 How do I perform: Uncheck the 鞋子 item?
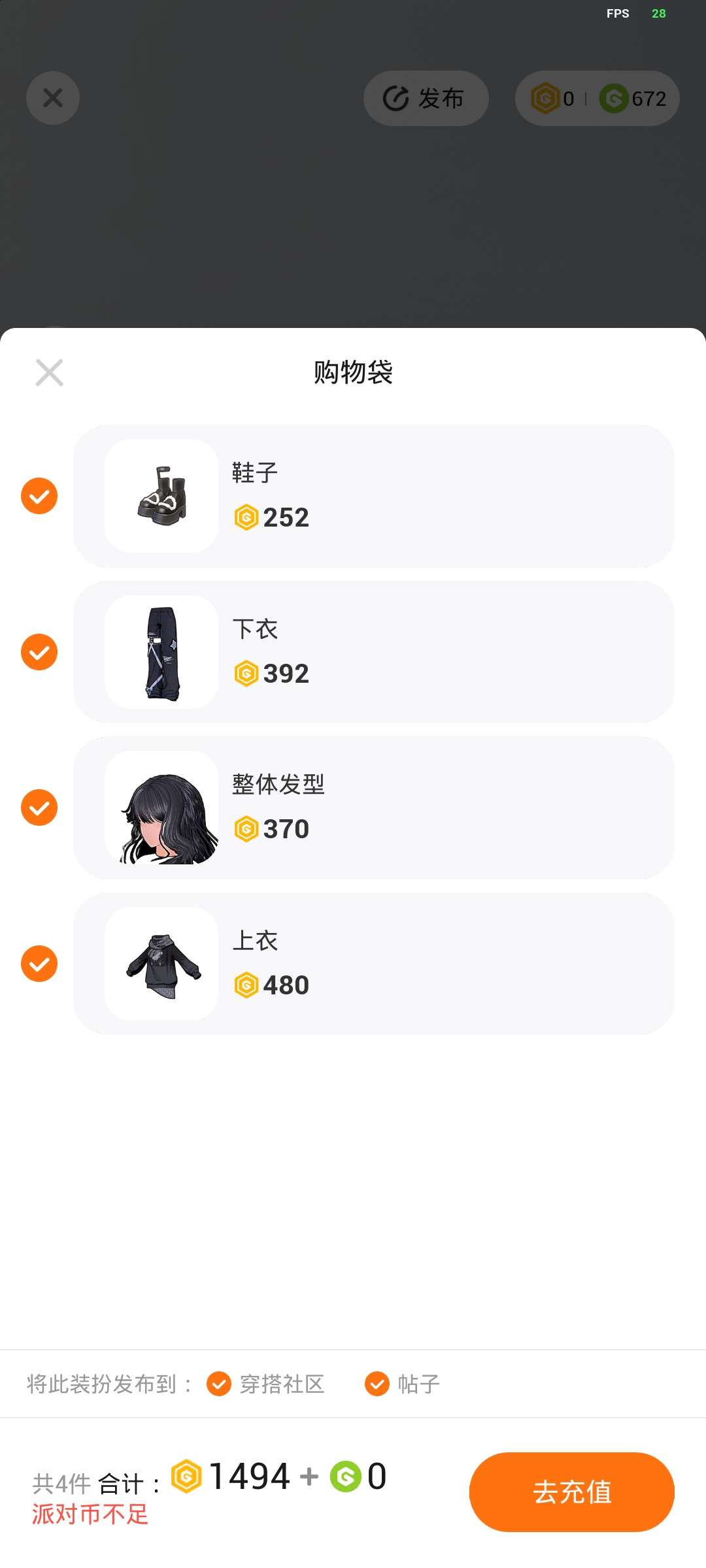point(39,496)
